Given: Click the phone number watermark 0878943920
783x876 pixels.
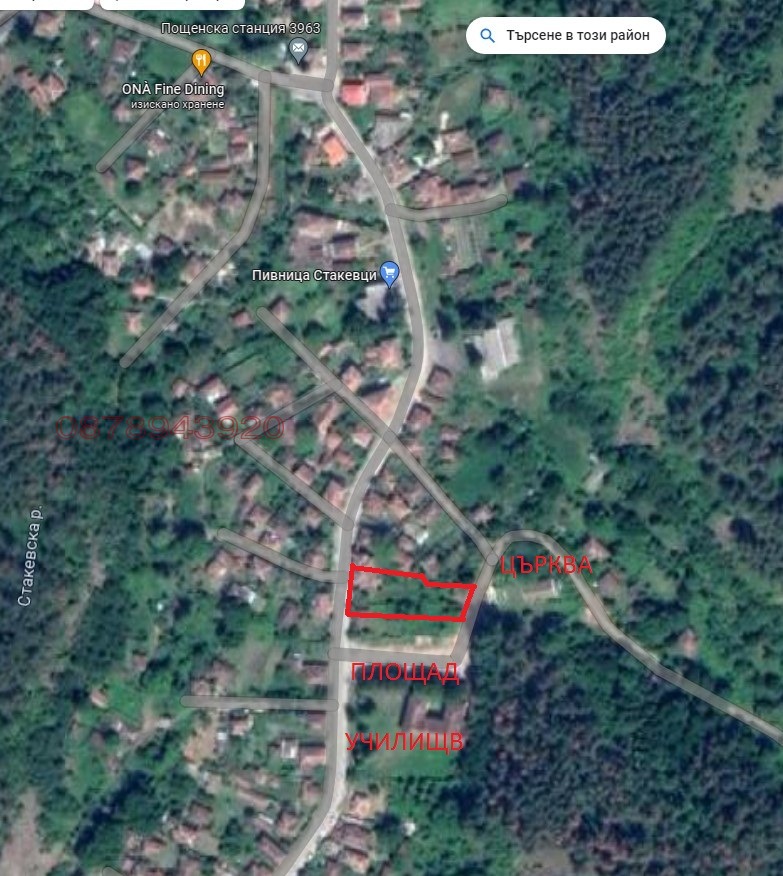Looking at the screenshot, I should coord(170,426).
